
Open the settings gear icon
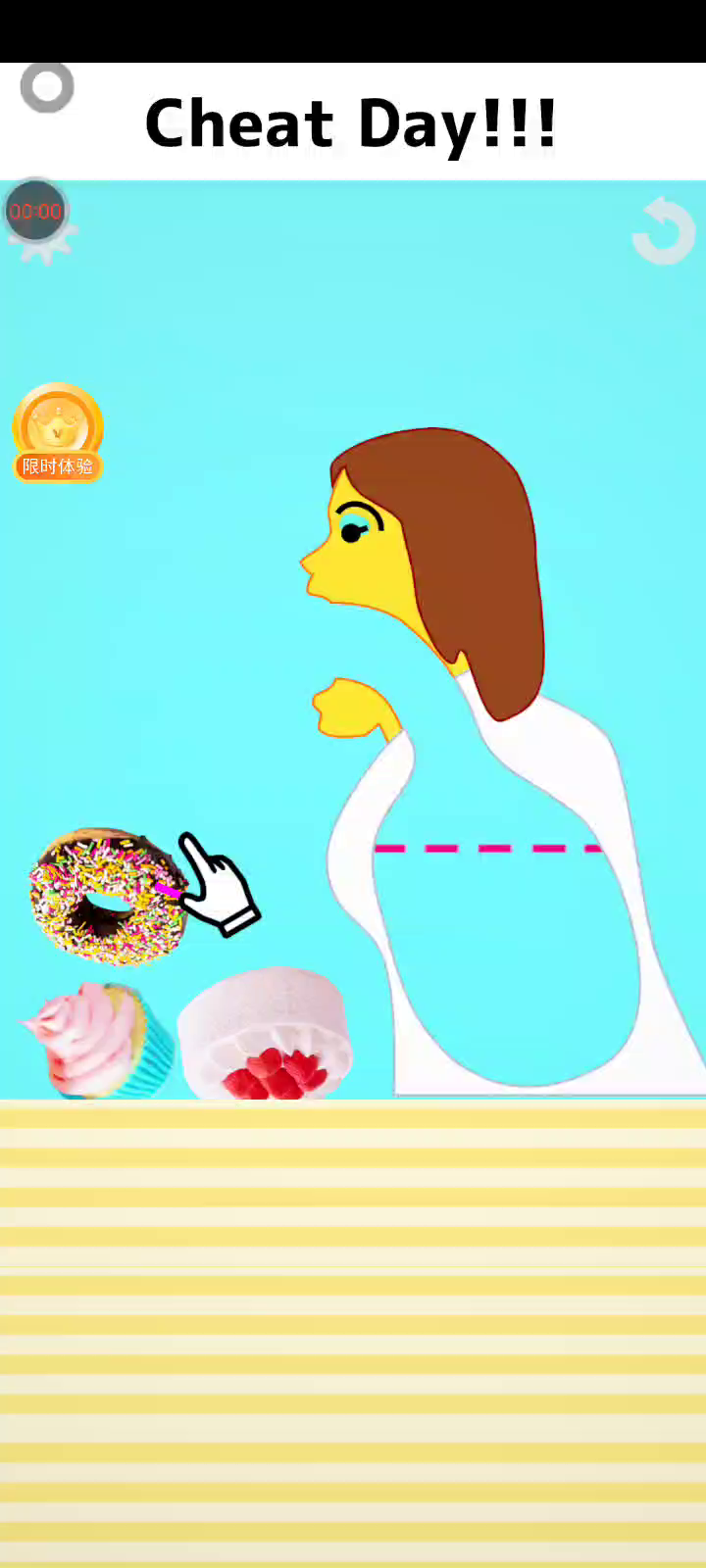39,221
